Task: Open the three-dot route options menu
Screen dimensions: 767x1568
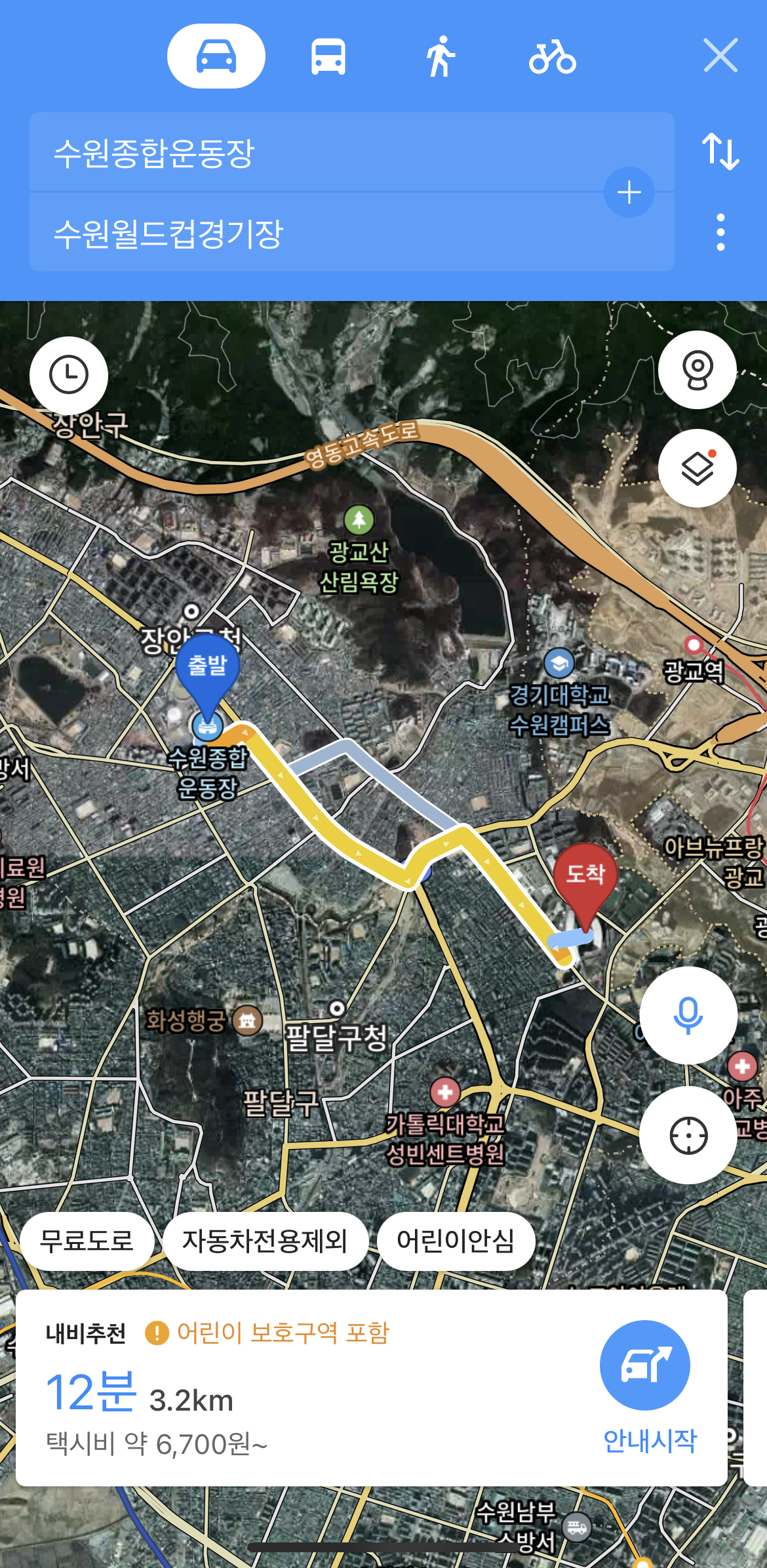Action: (720, 232)
